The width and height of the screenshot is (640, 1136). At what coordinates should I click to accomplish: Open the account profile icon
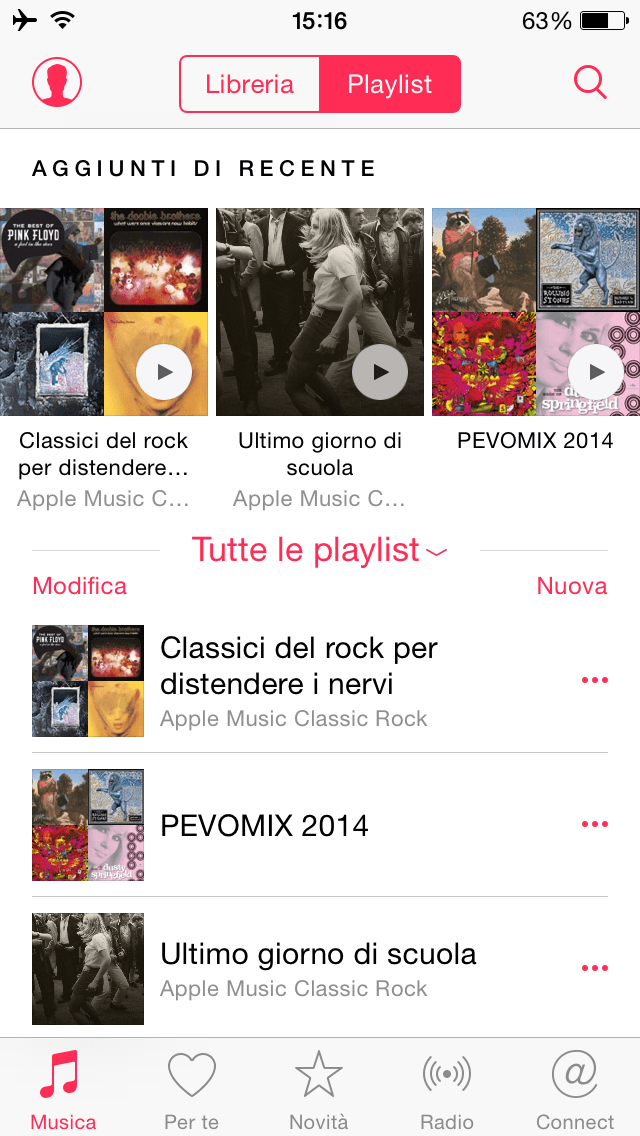(57, 83)
